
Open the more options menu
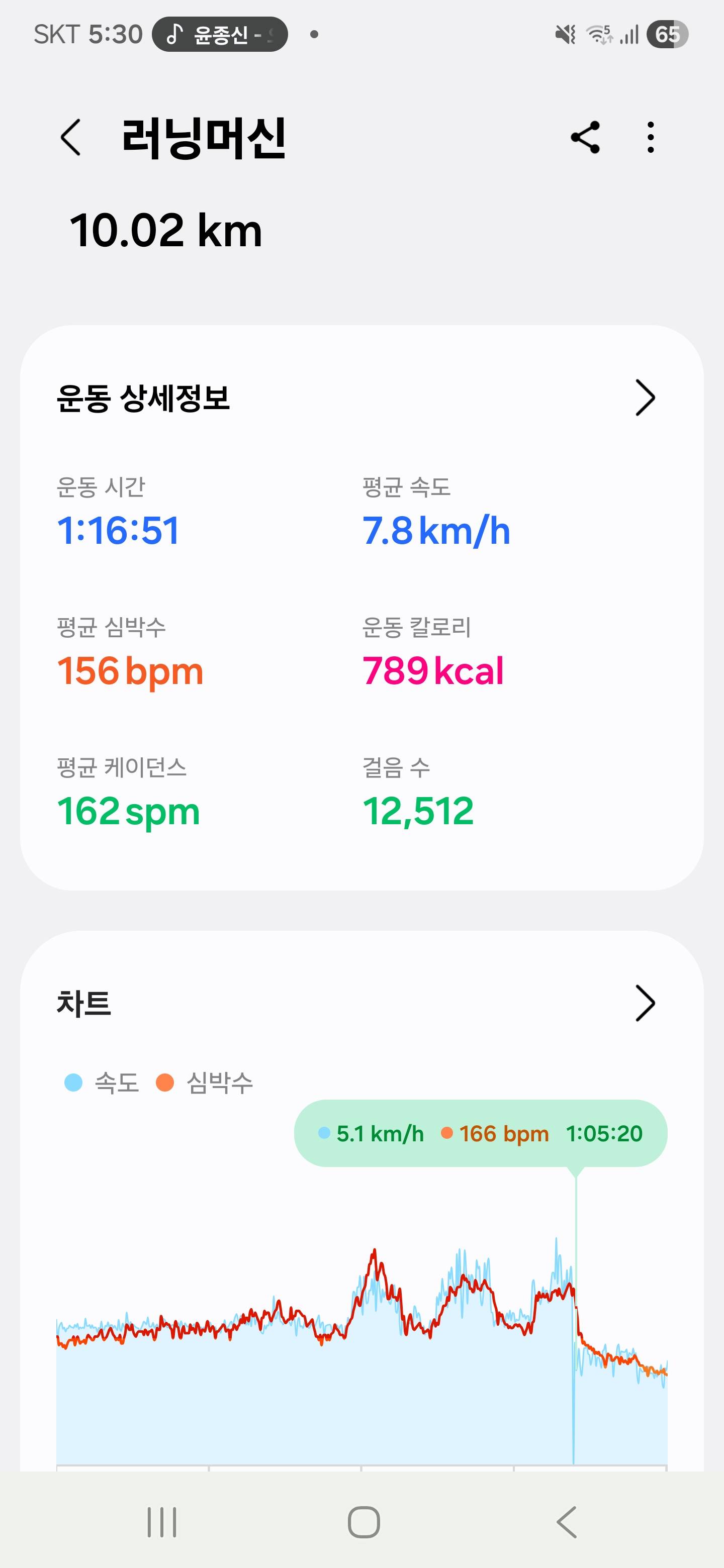[650, 138]
